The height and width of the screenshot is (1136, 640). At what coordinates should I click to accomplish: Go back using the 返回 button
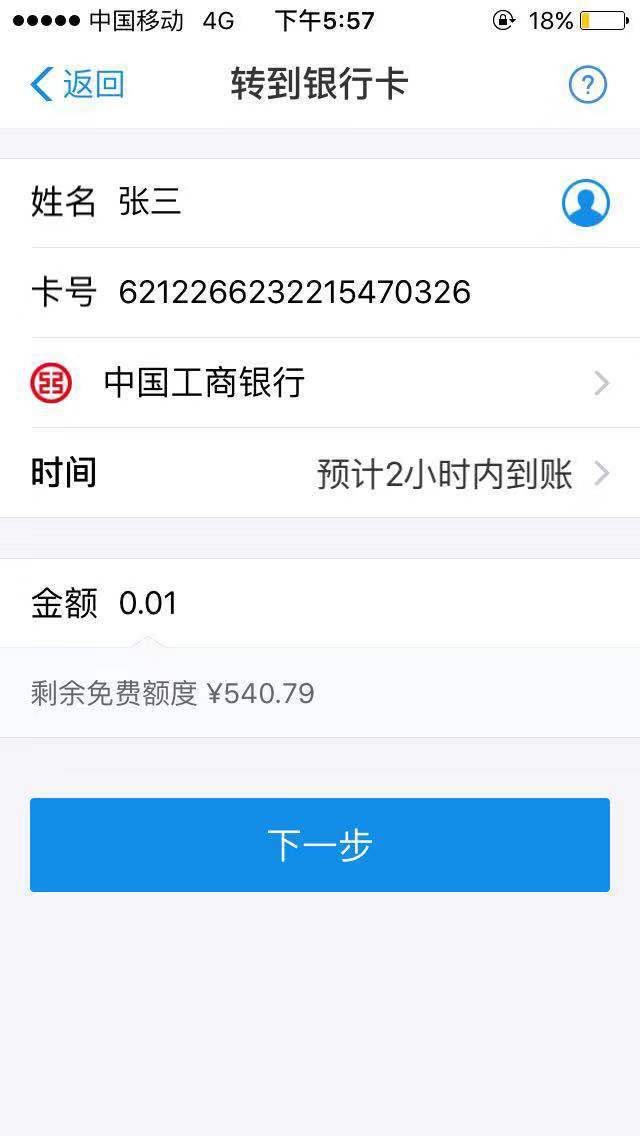click(77, 85)
